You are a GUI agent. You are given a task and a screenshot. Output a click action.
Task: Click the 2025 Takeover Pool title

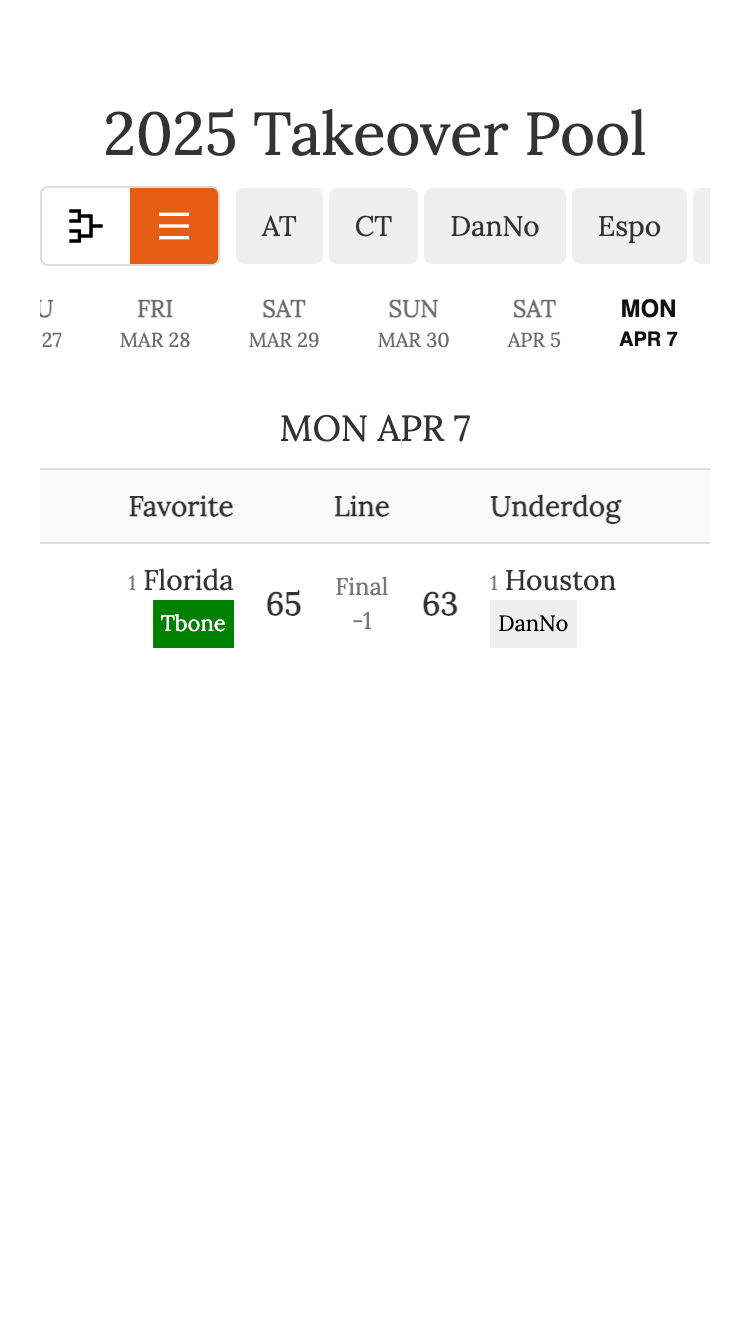(x=375, y=133)
